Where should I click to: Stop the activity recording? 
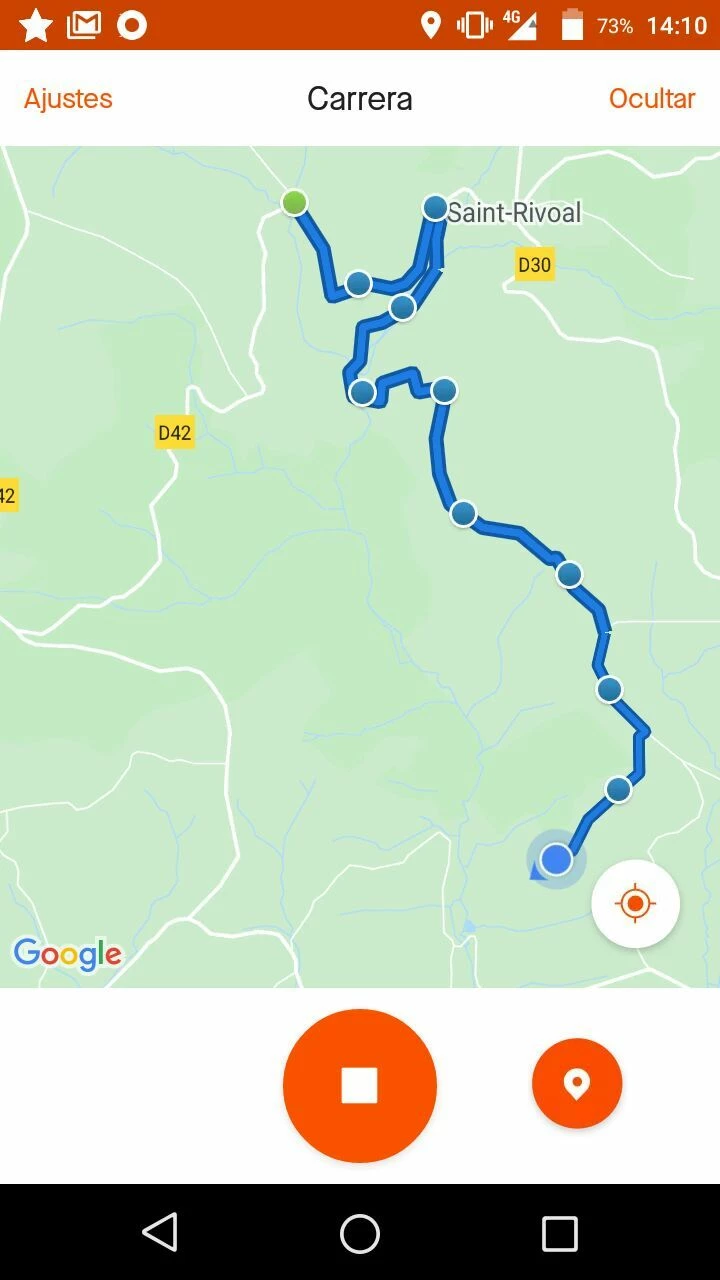click(360, 1085)
